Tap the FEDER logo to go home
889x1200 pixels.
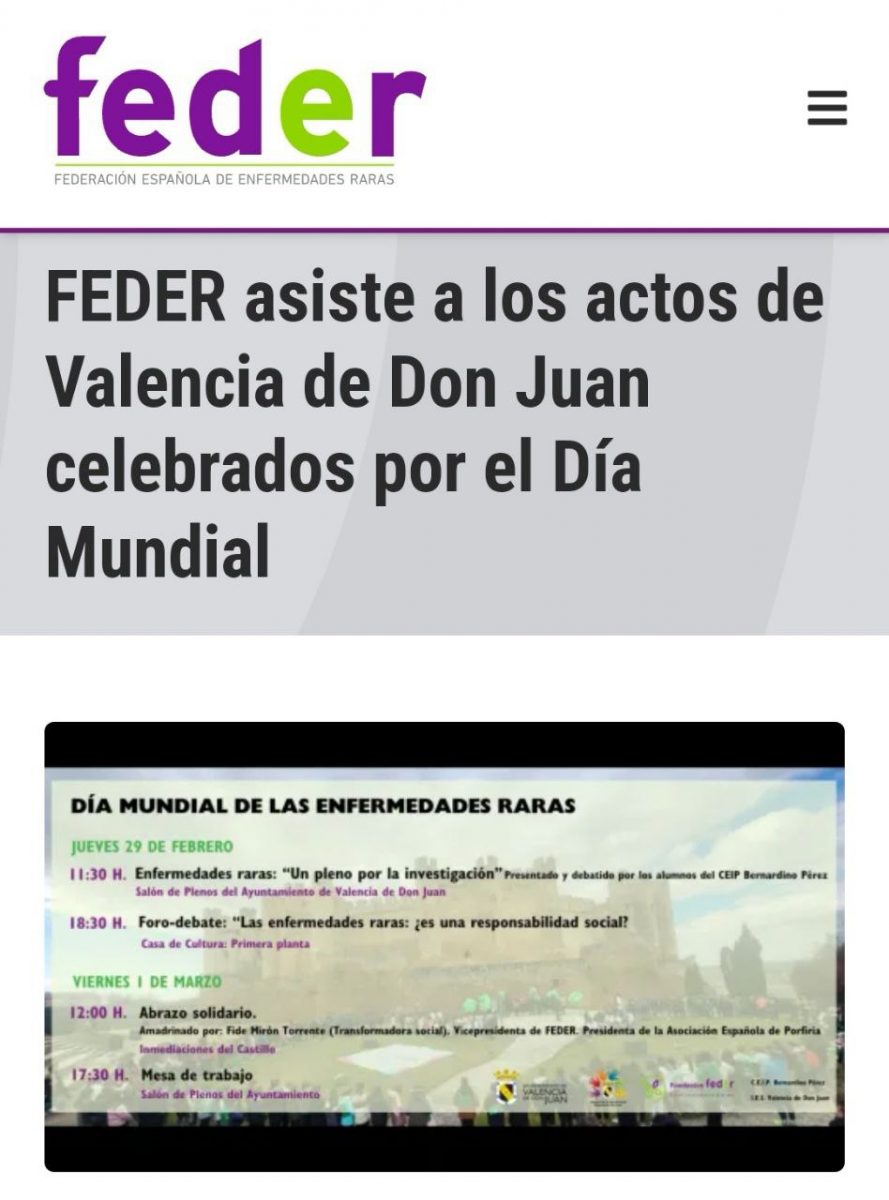click(235, 110)
